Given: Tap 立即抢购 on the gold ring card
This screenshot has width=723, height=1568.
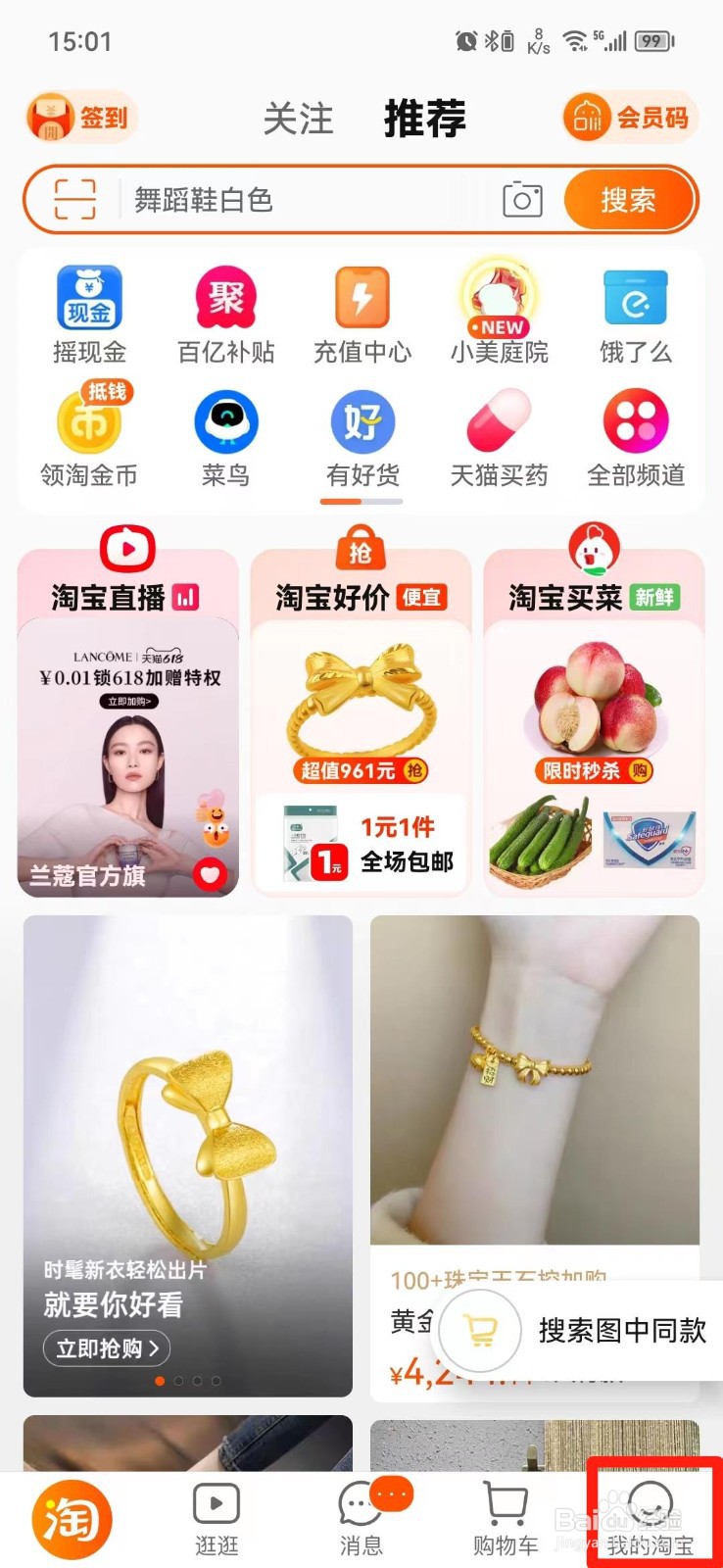Looking at the screenshot, I should 104,1349.
